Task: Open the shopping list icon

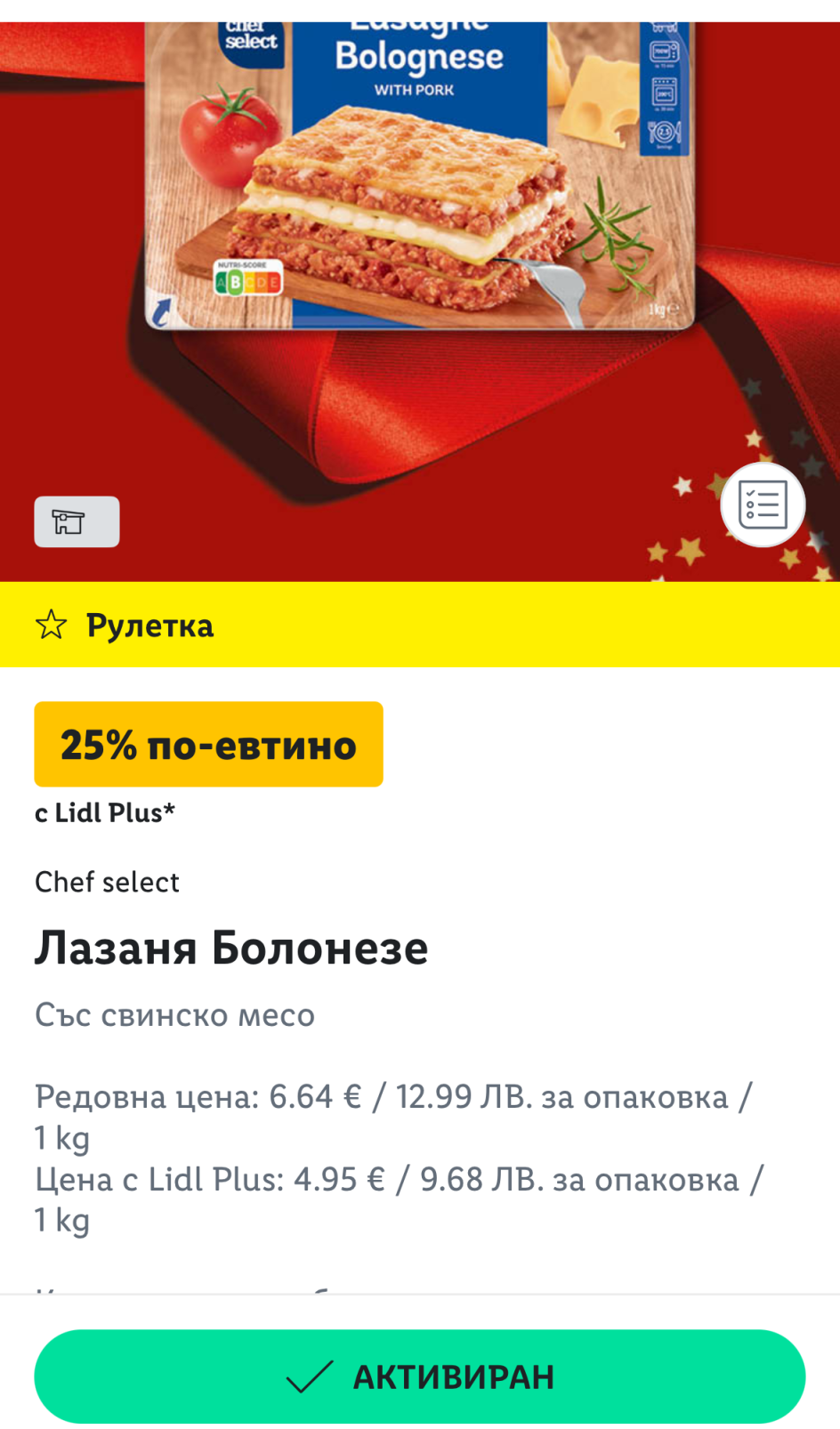Action: point(763,505)
